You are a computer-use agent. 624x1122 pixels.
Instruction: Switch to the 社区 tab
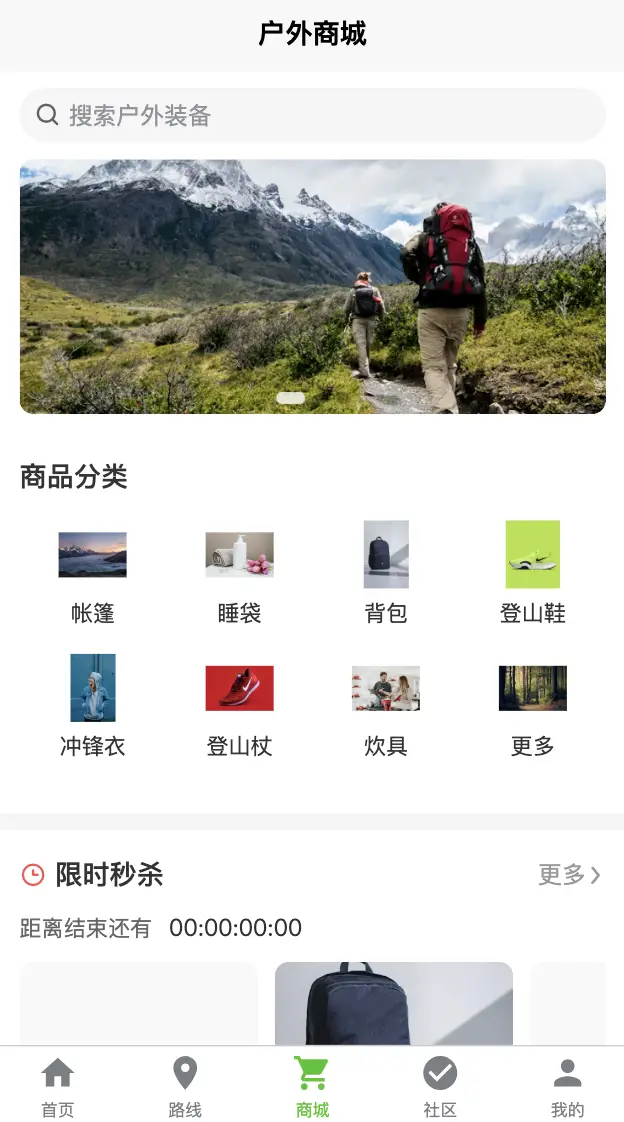click(x=440, y=1087)
